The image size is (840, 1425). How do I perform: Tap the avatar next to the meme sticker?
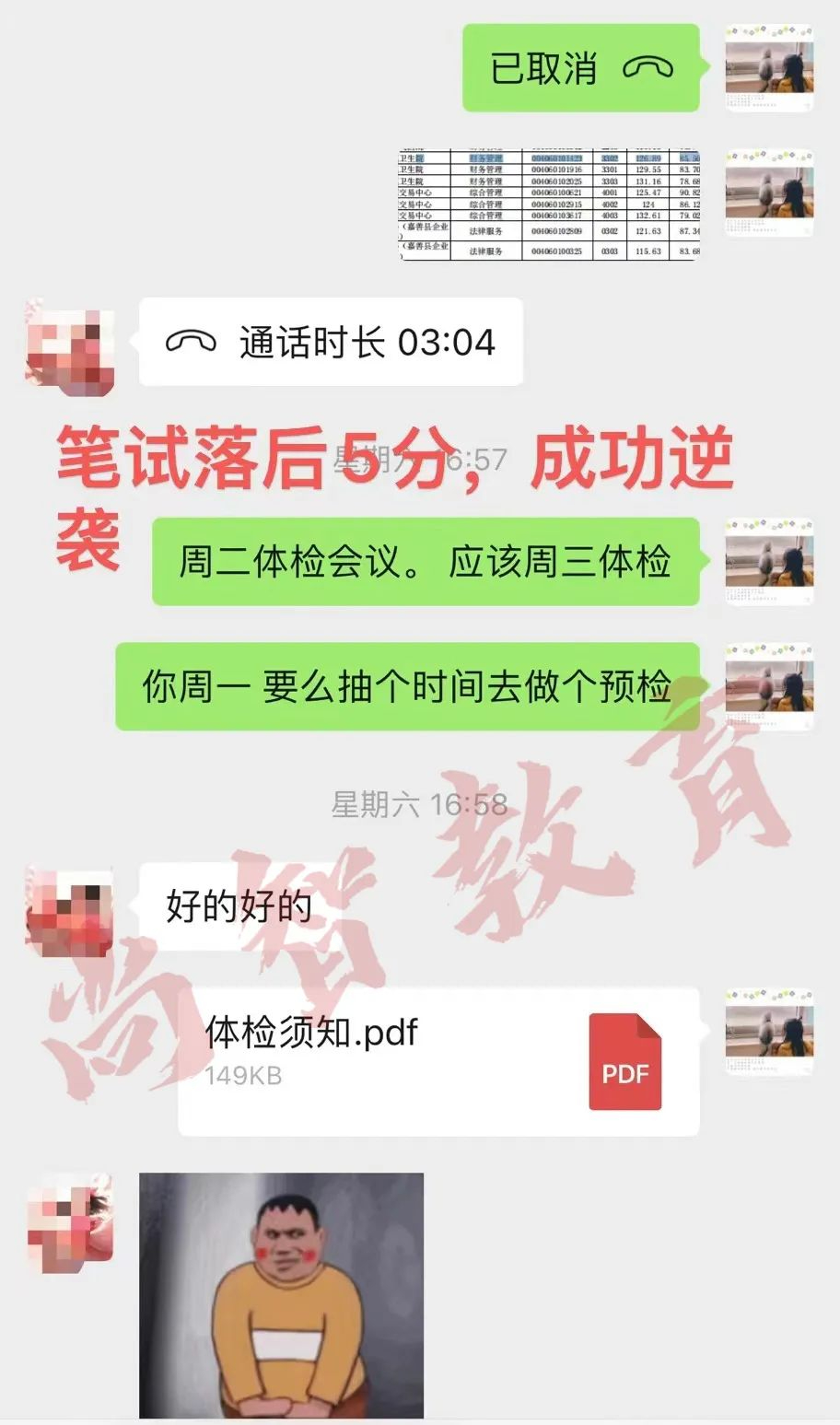pyautogui.click(x=74, y=1221)
